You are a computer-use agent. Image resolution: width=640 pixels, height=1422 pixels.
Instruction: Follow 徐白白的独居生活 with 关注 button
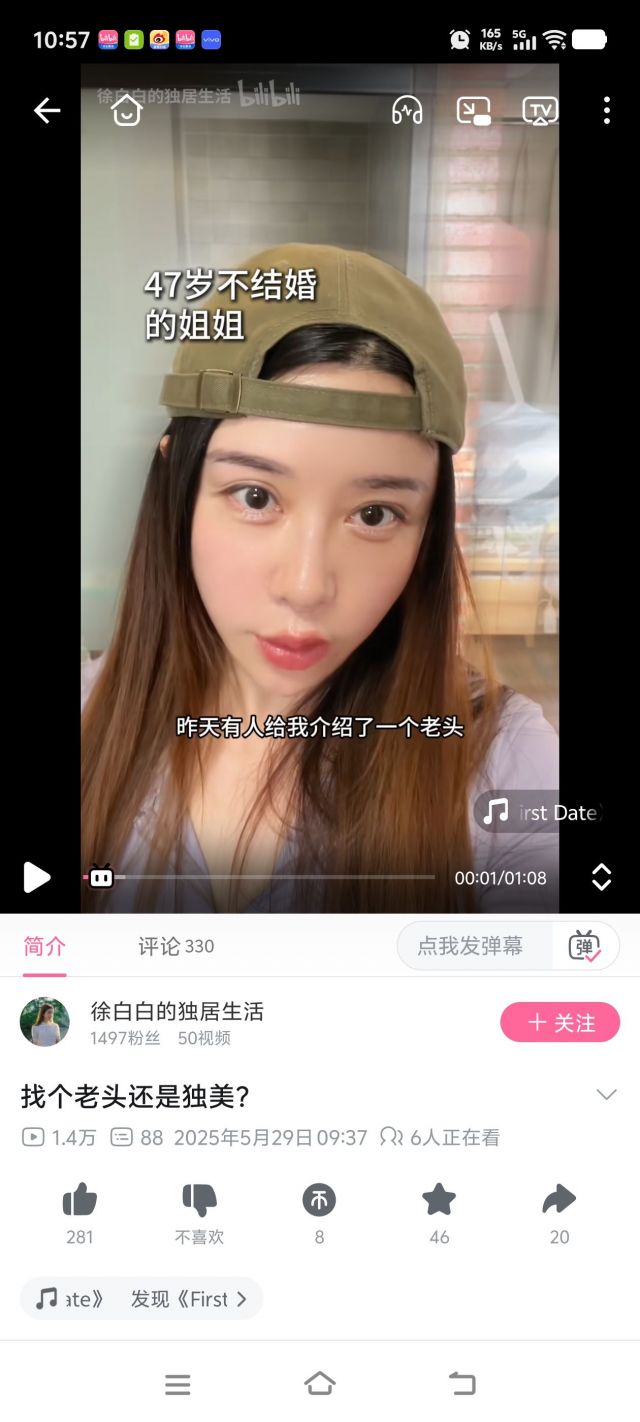click(560, 1022)
